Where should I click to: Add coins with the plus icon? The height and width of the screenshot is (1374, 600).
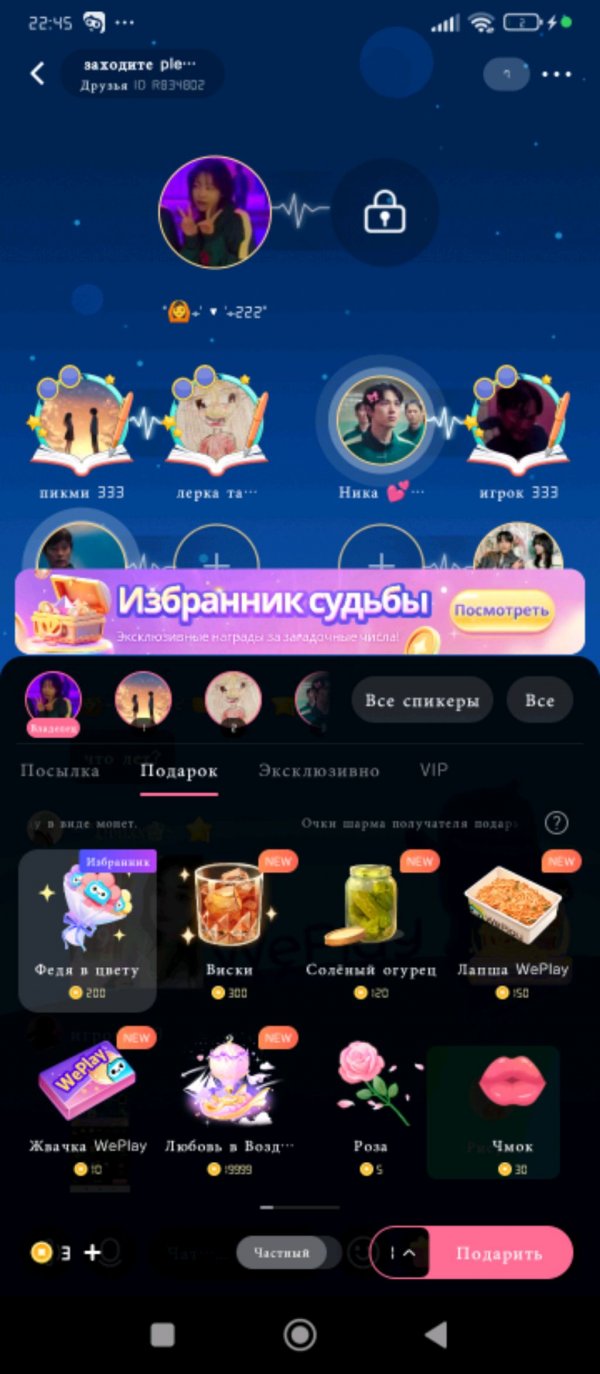(x=92, y=1252)
